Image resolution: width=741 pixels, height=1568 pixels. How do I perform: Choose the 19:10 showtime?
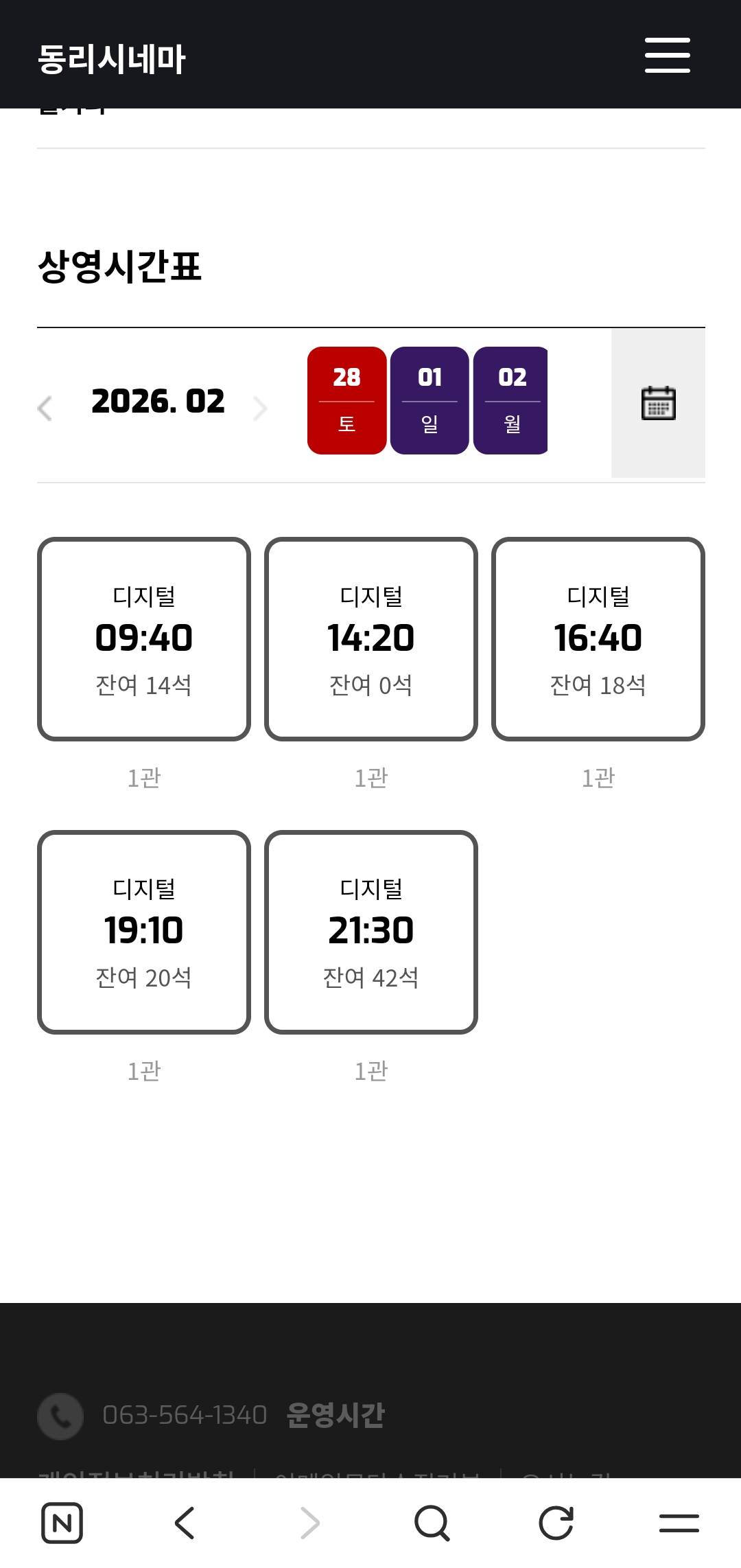click(x=144, y=932)
